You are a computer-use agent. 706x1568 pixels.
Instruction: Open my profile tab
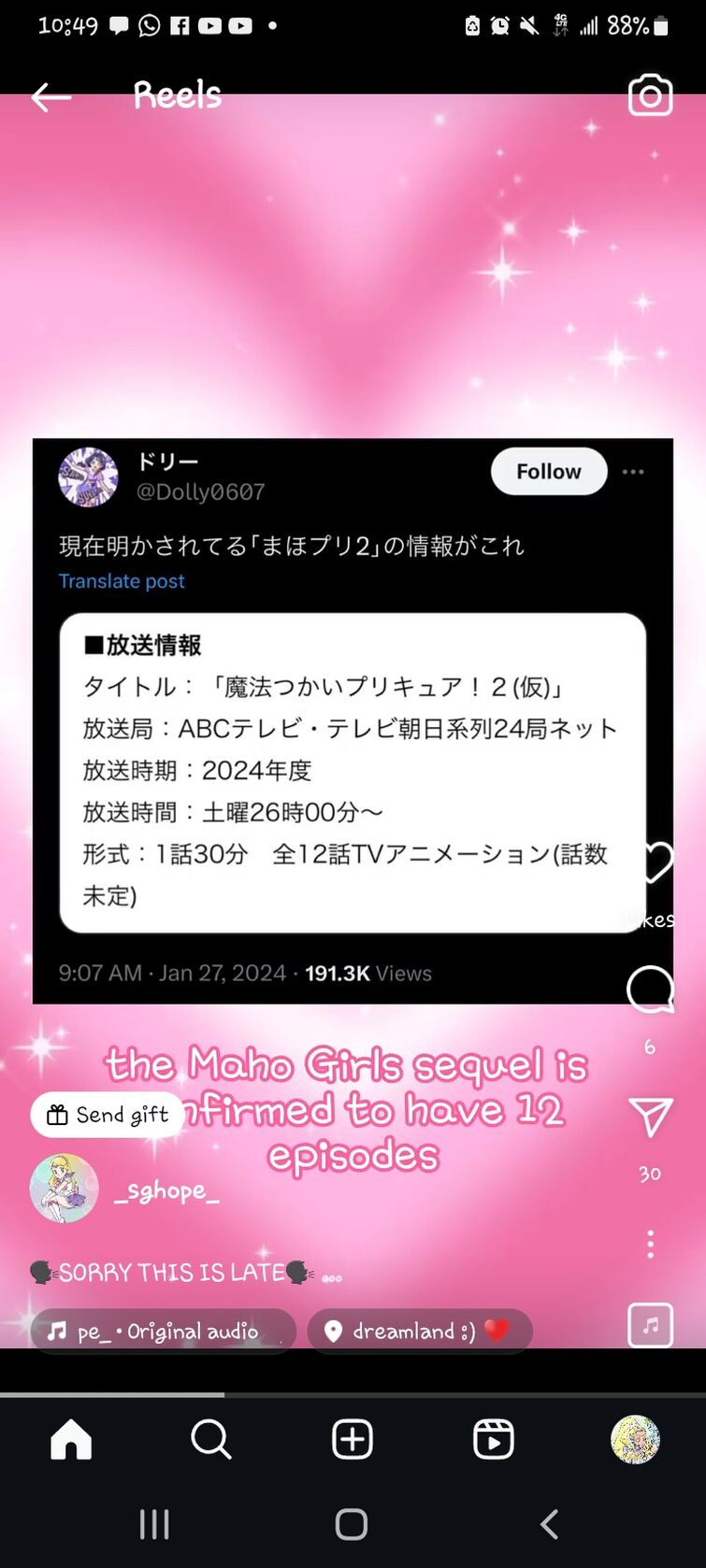635,1439
